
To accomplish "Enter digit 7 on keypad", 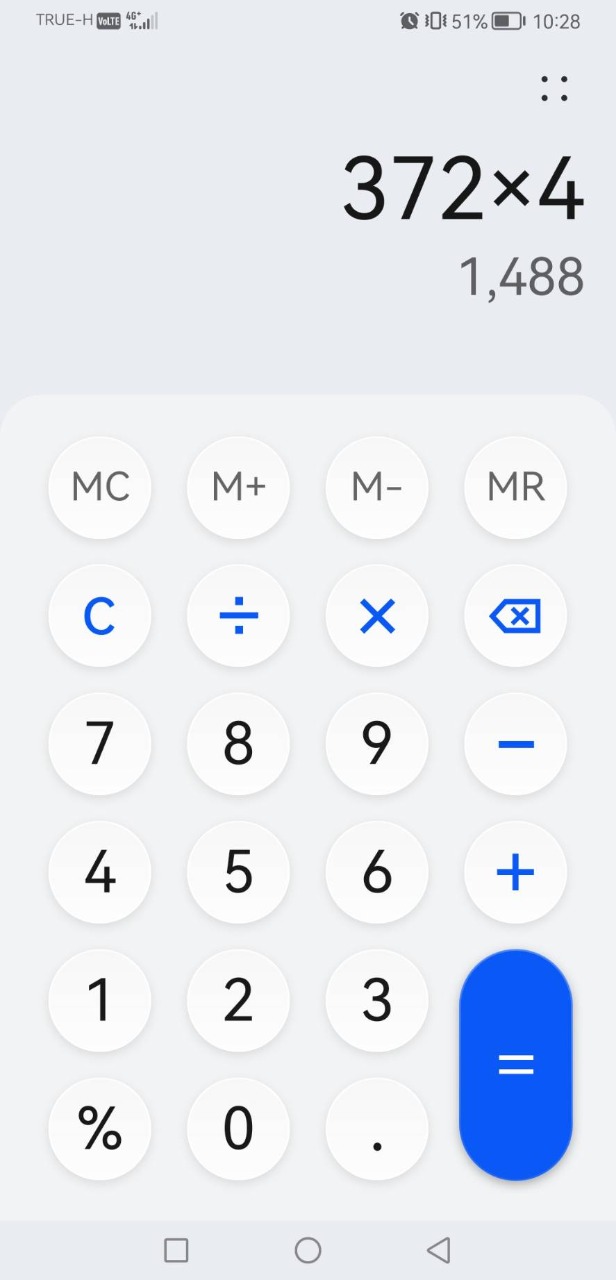I will [x=100, y=744].
